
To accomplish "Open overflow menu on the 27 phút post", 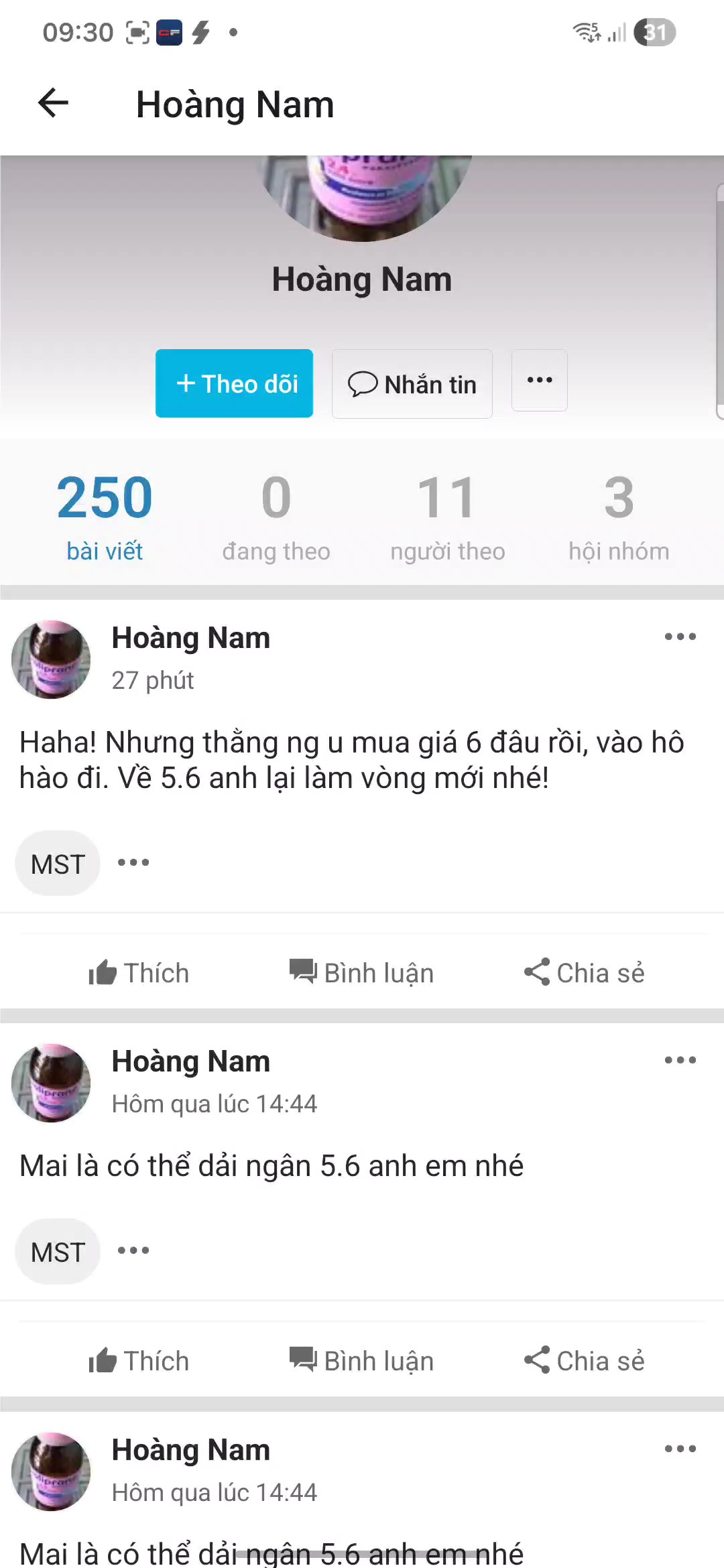I will coord(680,637).
